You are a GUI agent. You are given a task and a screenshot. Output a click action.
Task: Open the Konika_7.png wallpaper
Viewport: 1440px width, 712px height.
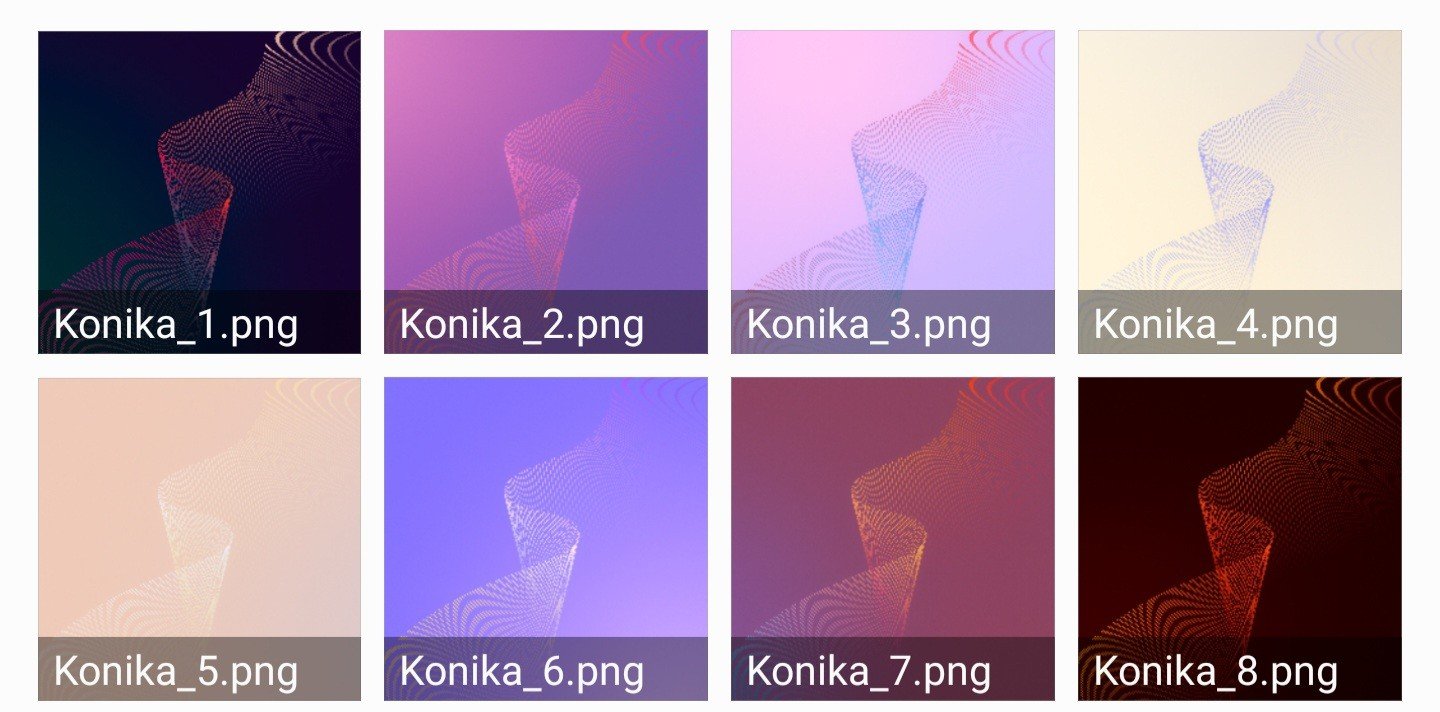(892, 538)
